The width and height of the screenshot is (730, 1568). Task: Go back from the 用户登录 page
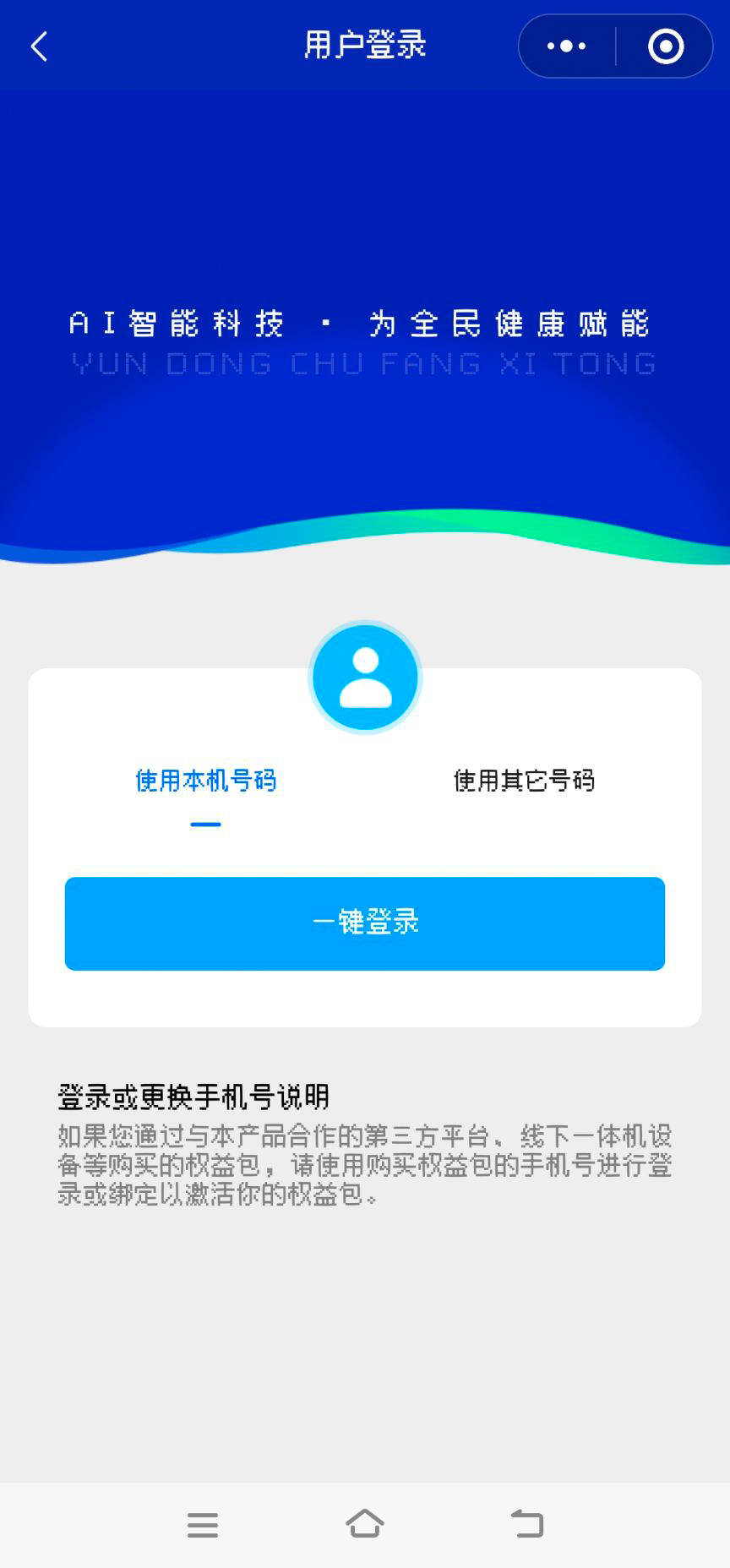point(39,46)
